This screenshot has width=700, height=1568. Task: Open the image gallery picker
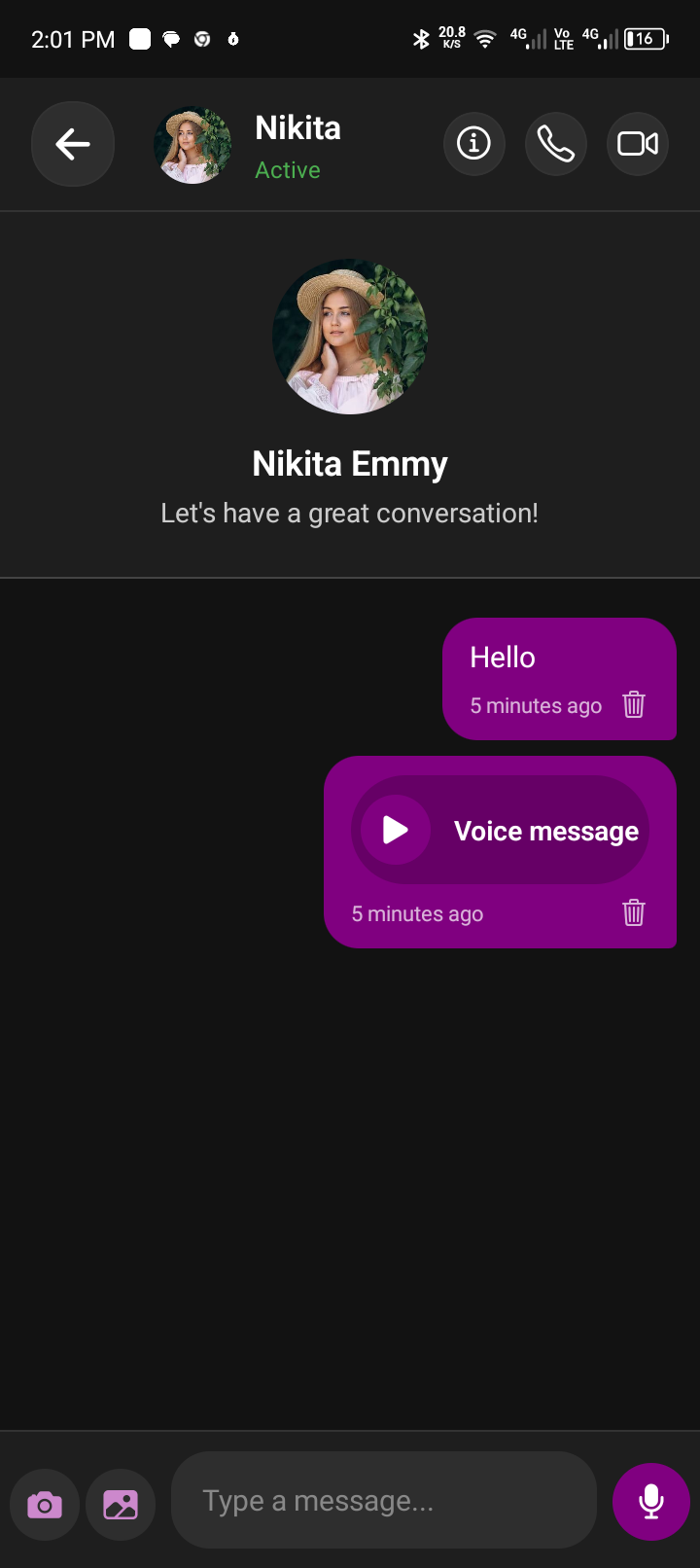[x=121, y=1504]
